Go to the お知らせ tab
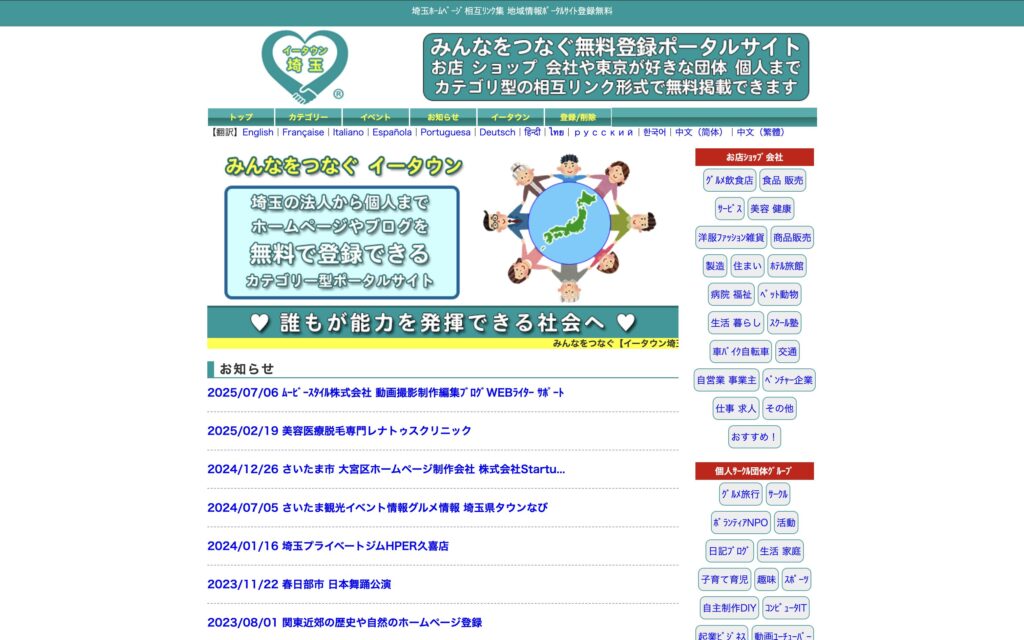This screenshot has width=1024, height=640. [x=443, y=117]
